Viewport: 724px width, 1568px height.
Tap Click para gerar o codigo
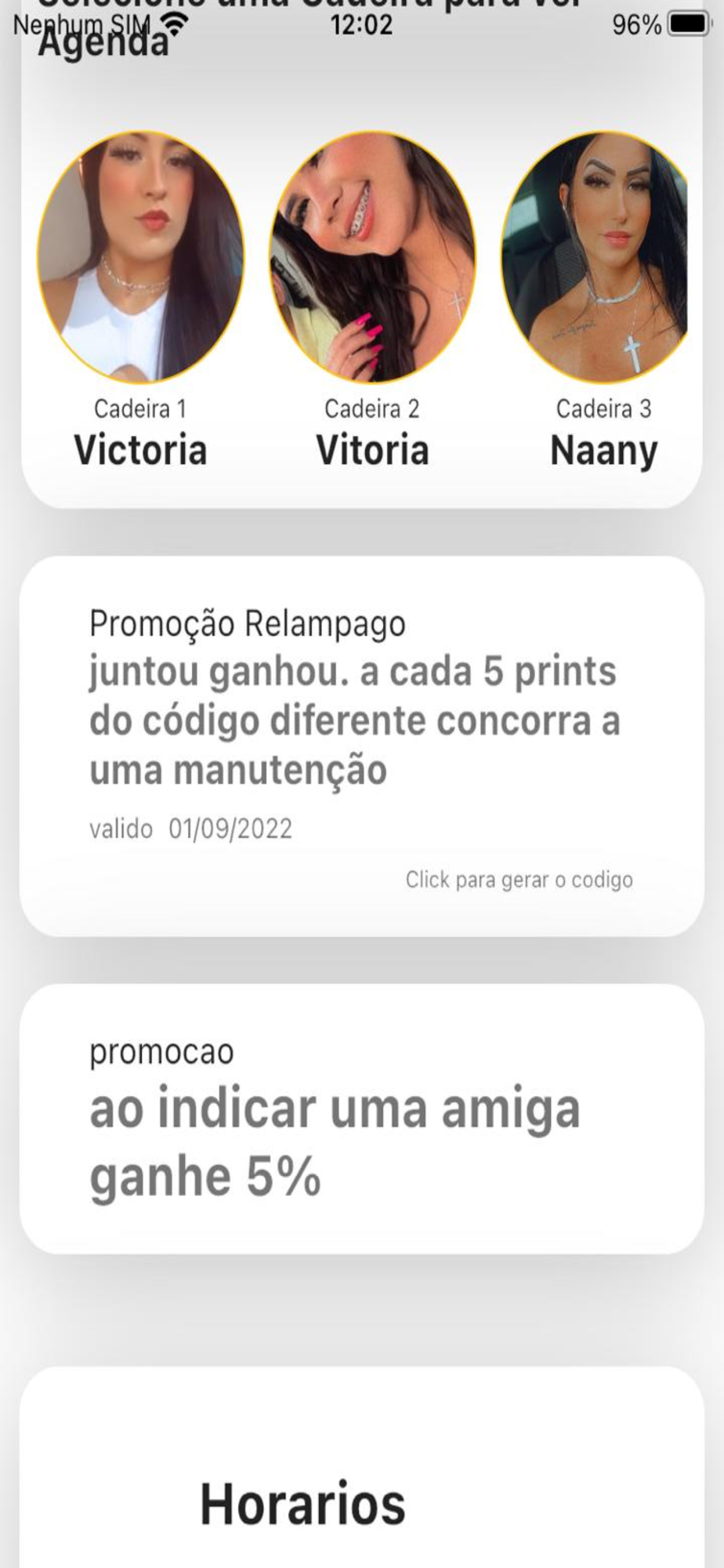(519, 880)
